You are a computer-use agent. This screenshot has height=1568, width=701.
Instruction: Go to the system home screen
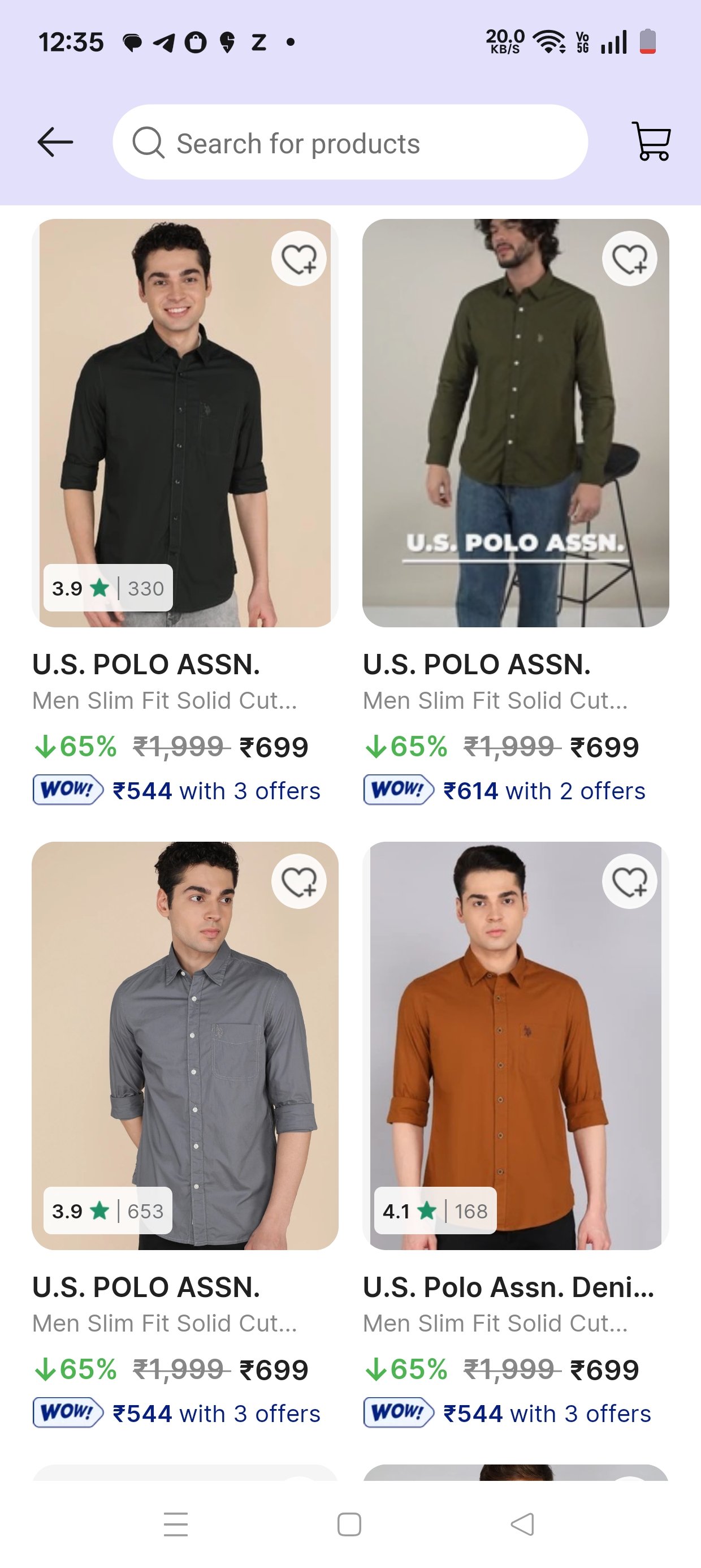[x=349, y=1524]
